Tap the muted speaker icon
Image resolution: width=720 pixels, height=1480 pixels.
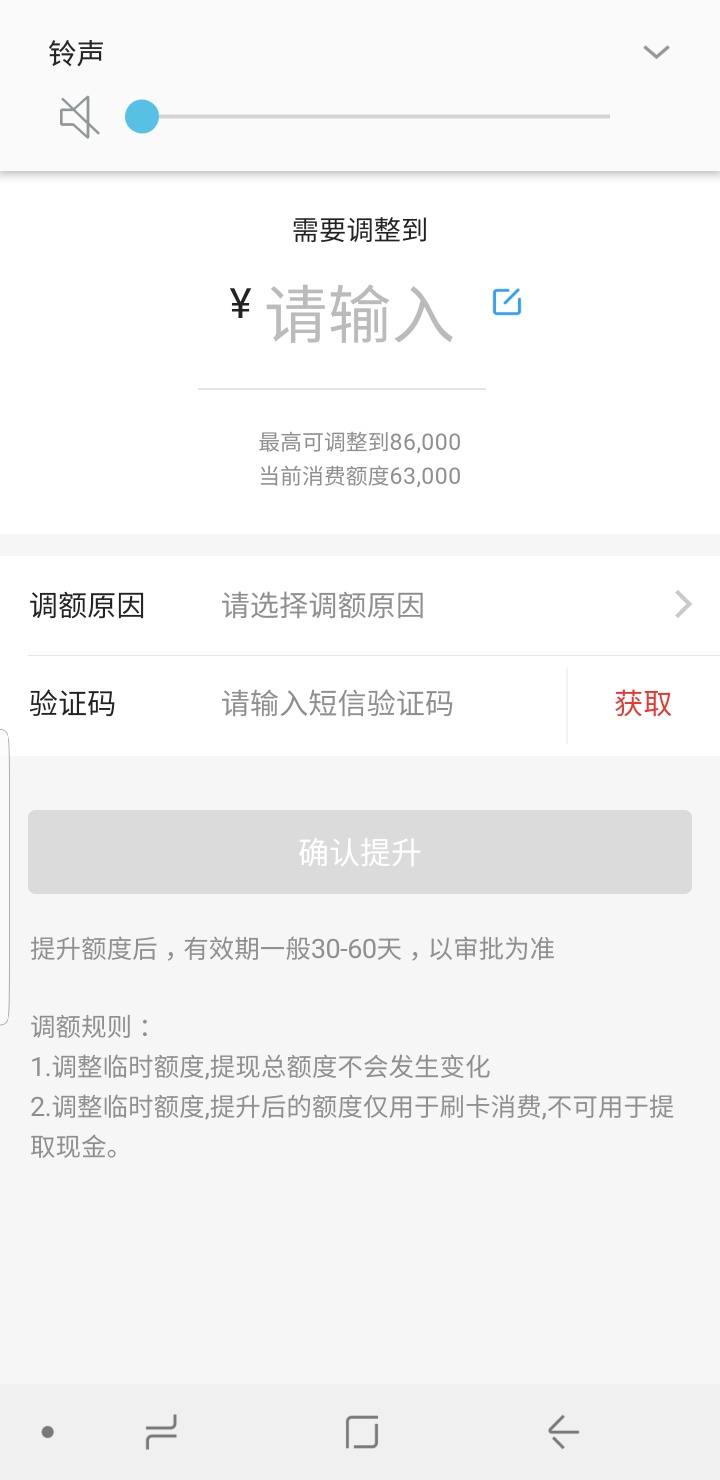(80, 117)
